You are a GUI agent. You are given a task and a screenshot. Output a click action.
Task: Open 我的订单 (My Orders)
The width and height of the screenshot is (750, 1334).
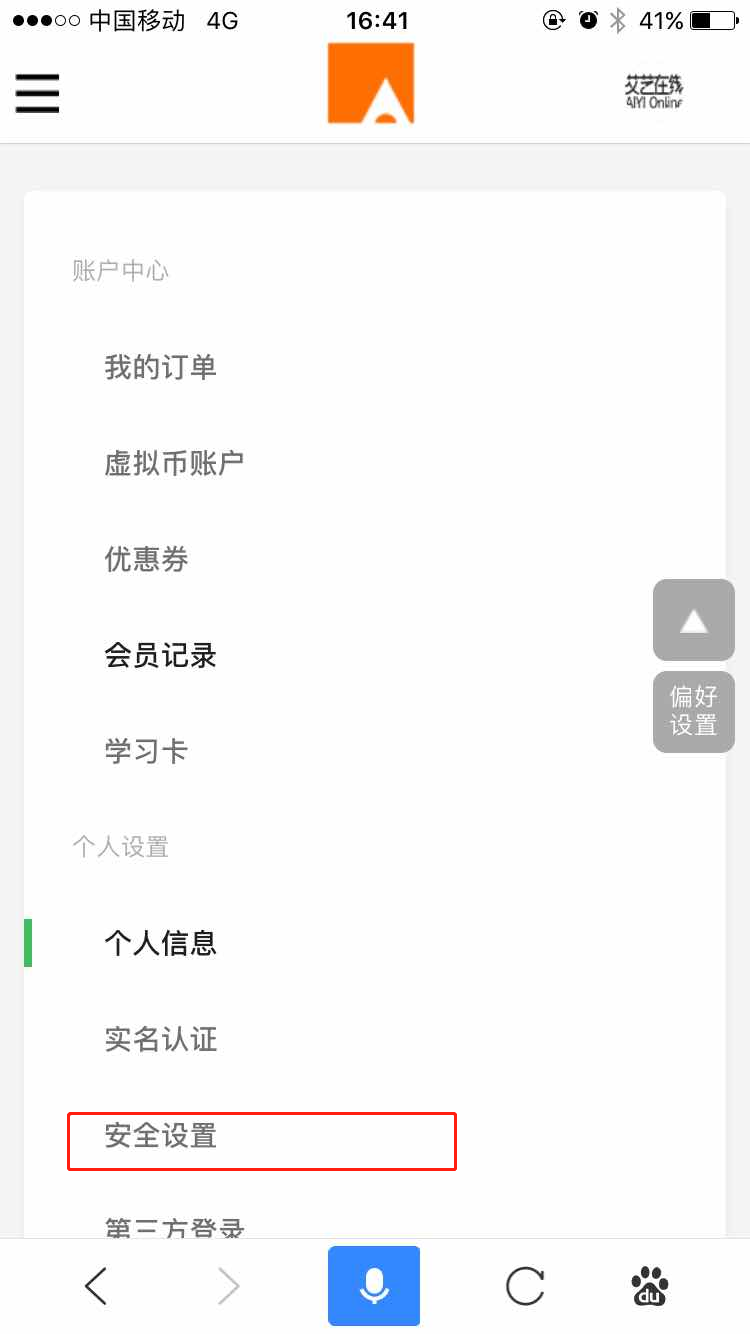pyautogui.click(x=160, y=368)
